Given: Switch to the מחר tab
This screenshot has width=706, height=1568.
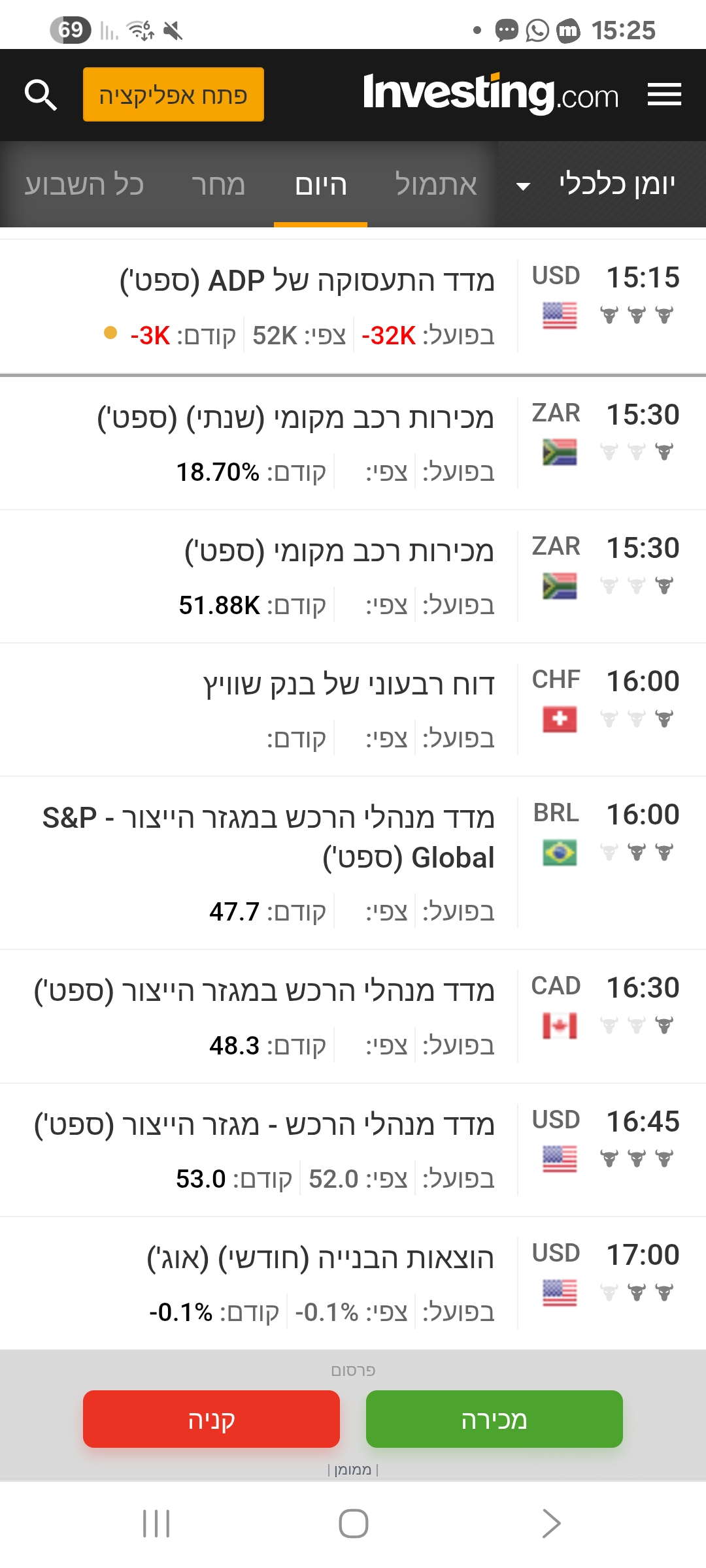Looking at the screenshot, I should point(218,185).
